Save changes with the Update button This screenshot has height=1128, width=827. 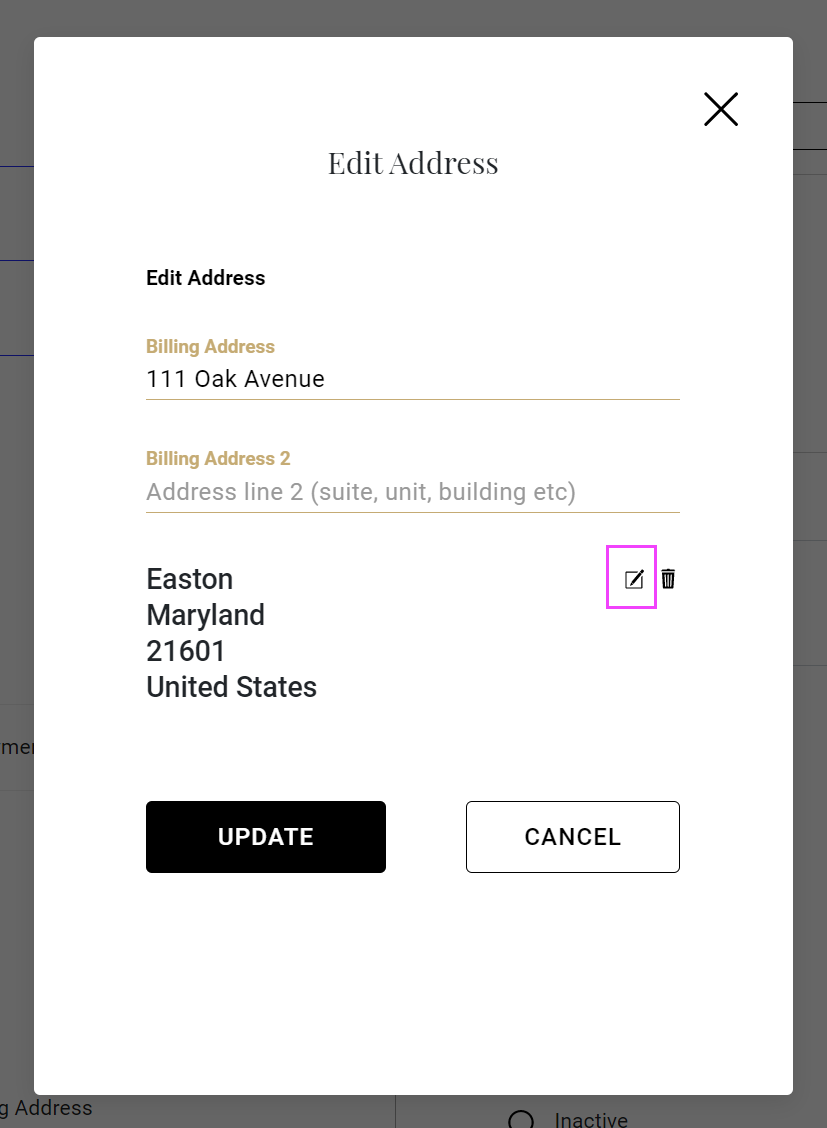[x=266, y=837]
